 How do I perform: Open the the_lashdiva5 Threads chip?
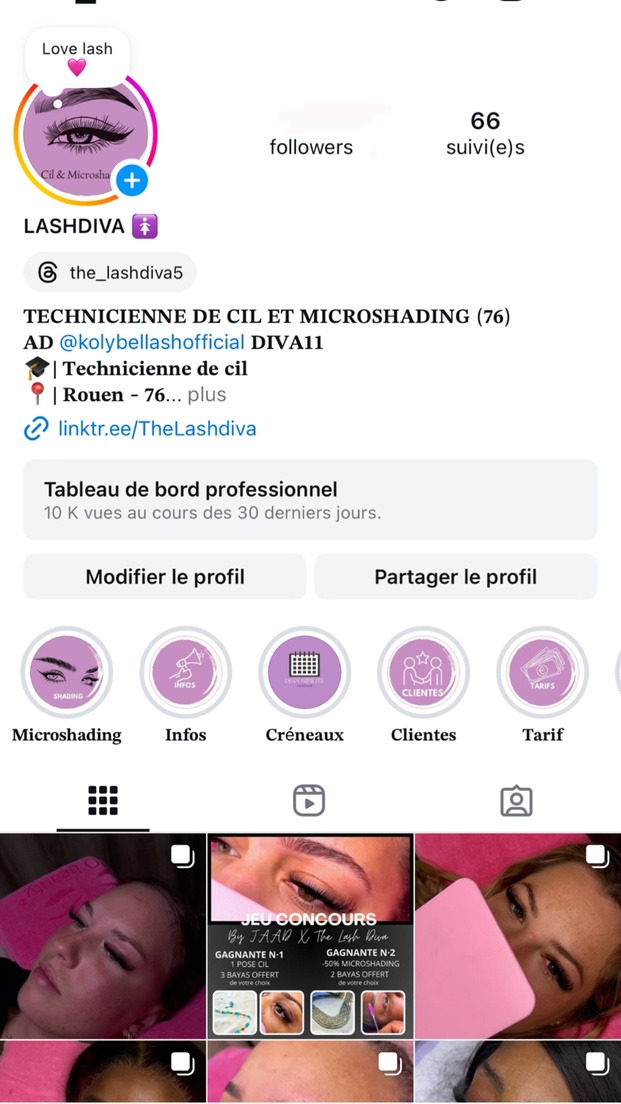[110, 272]
